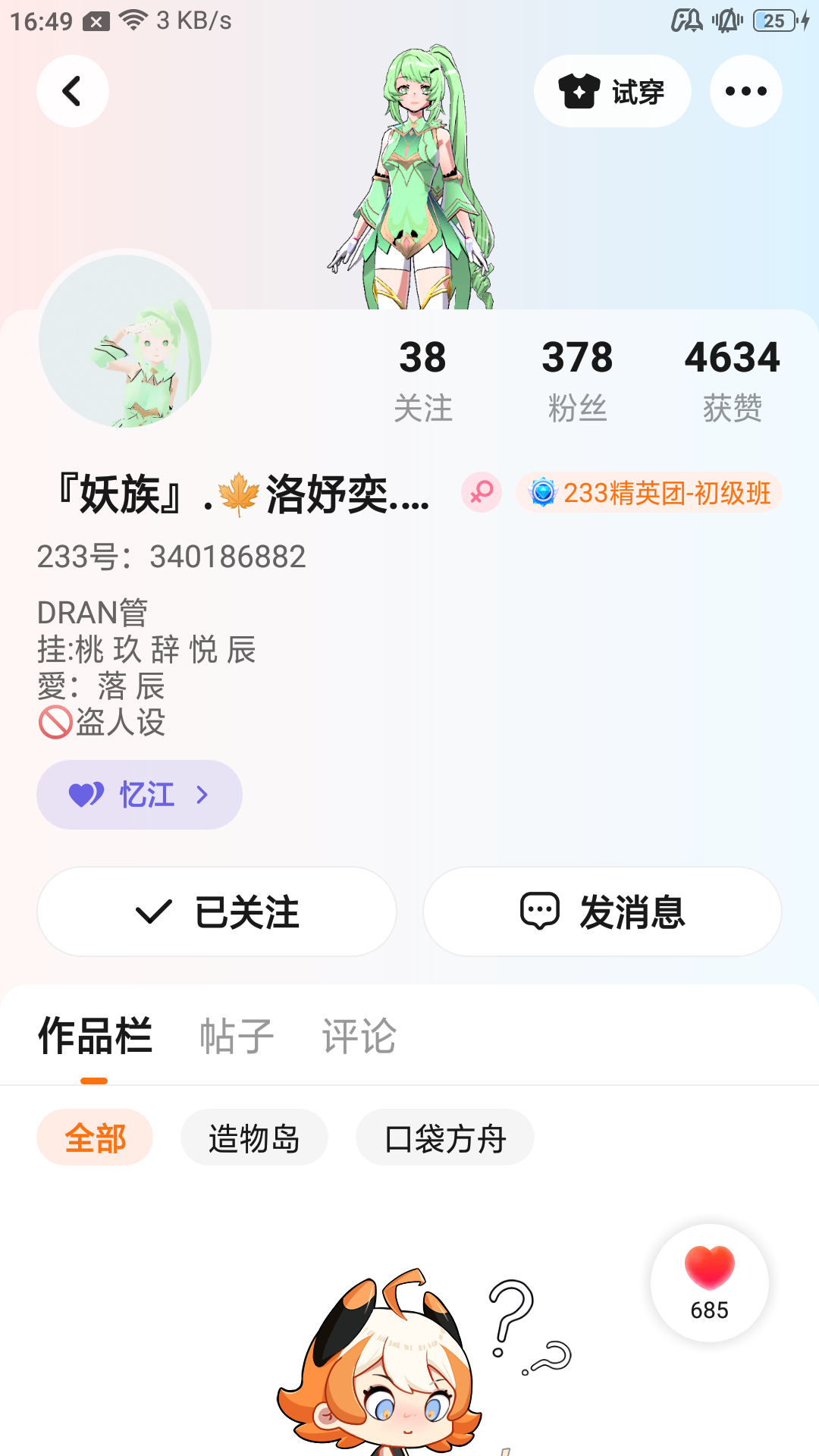Open the 忆江 relationship chip
Image resolution: width=819 pixels, height=1456 pixels.
[x=140, y=795]
